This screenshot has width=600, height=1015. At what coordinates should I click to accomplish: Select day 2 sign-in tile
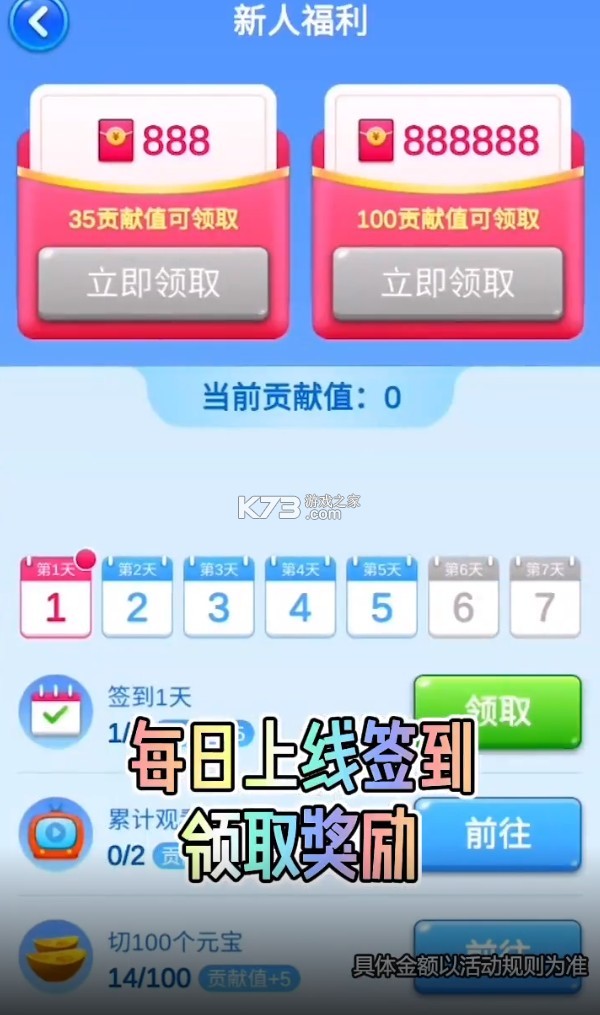137,597
